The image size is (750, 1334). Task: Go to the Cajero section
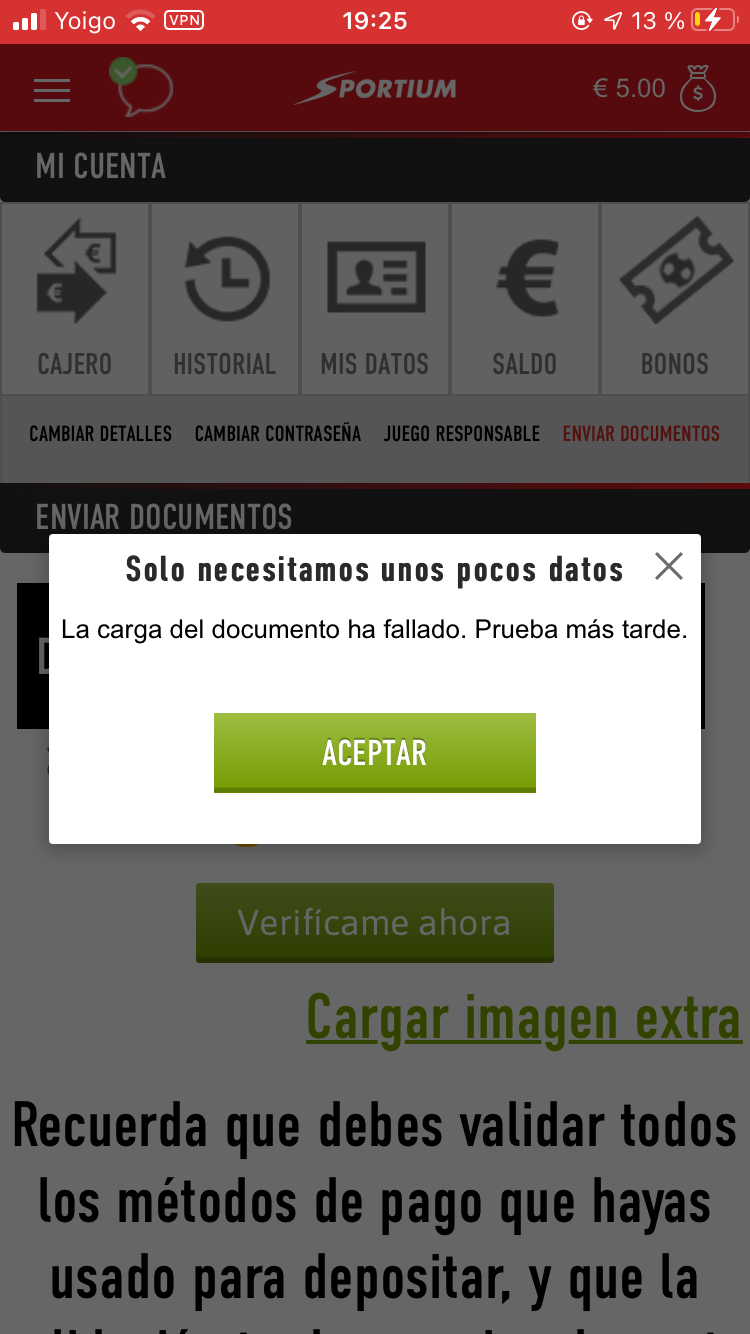(75, 299)
